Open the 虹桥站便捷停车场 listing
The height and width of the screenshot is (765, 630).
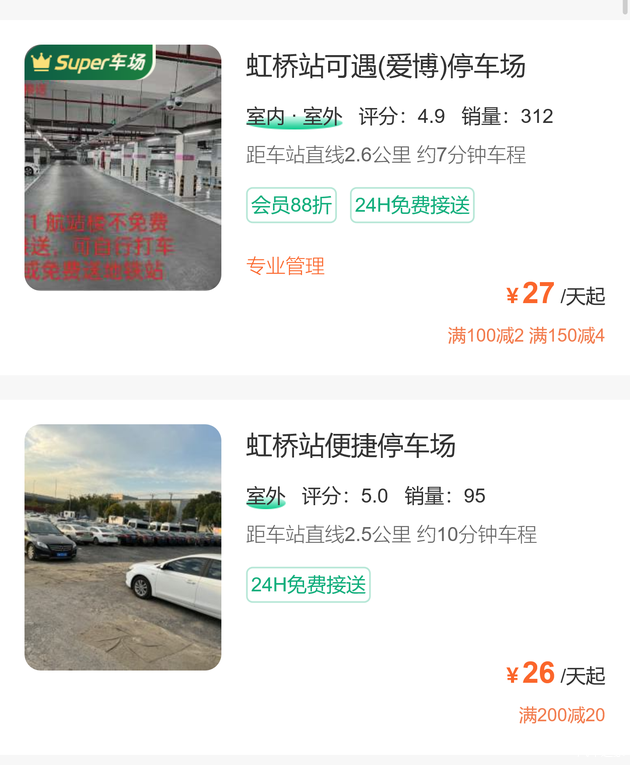351,446
